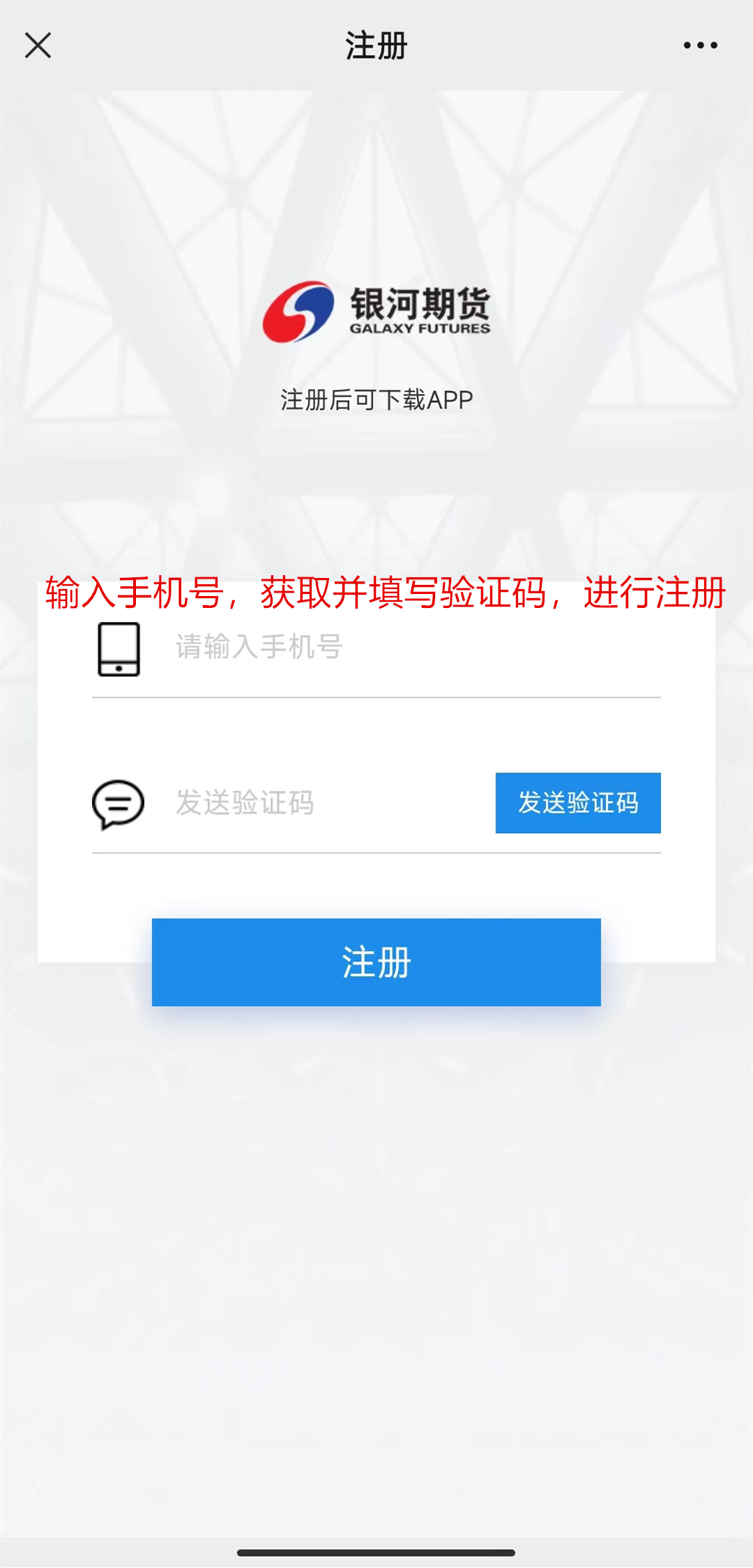Tap 发送验证码 to send the code
This screenshot has height=1568, width=753.
578,802
